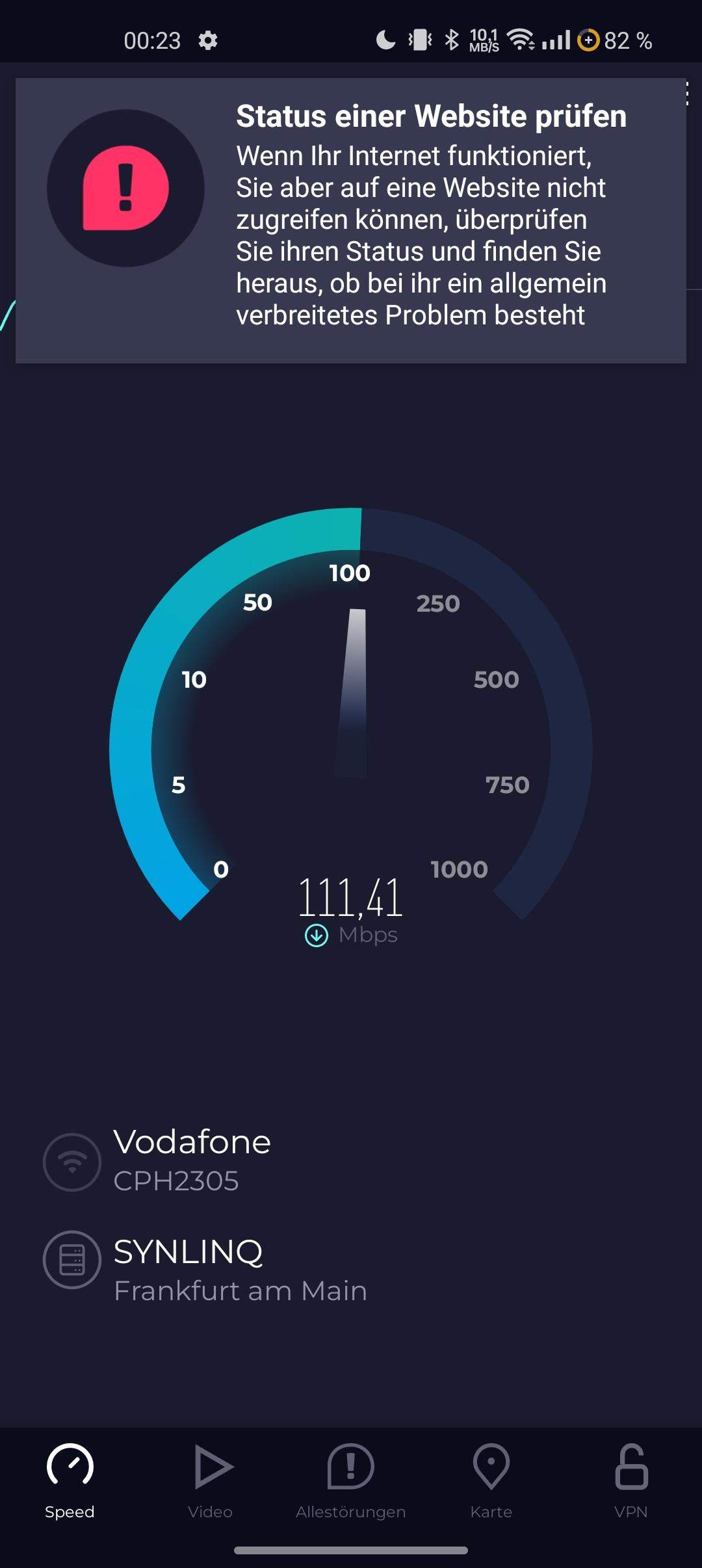The height and width of the screenshot is (1568, 702).
Task: Change the SYNLINQ Frankfurt am Main server
Action: pyautogui.click(x=239, y=1270)
